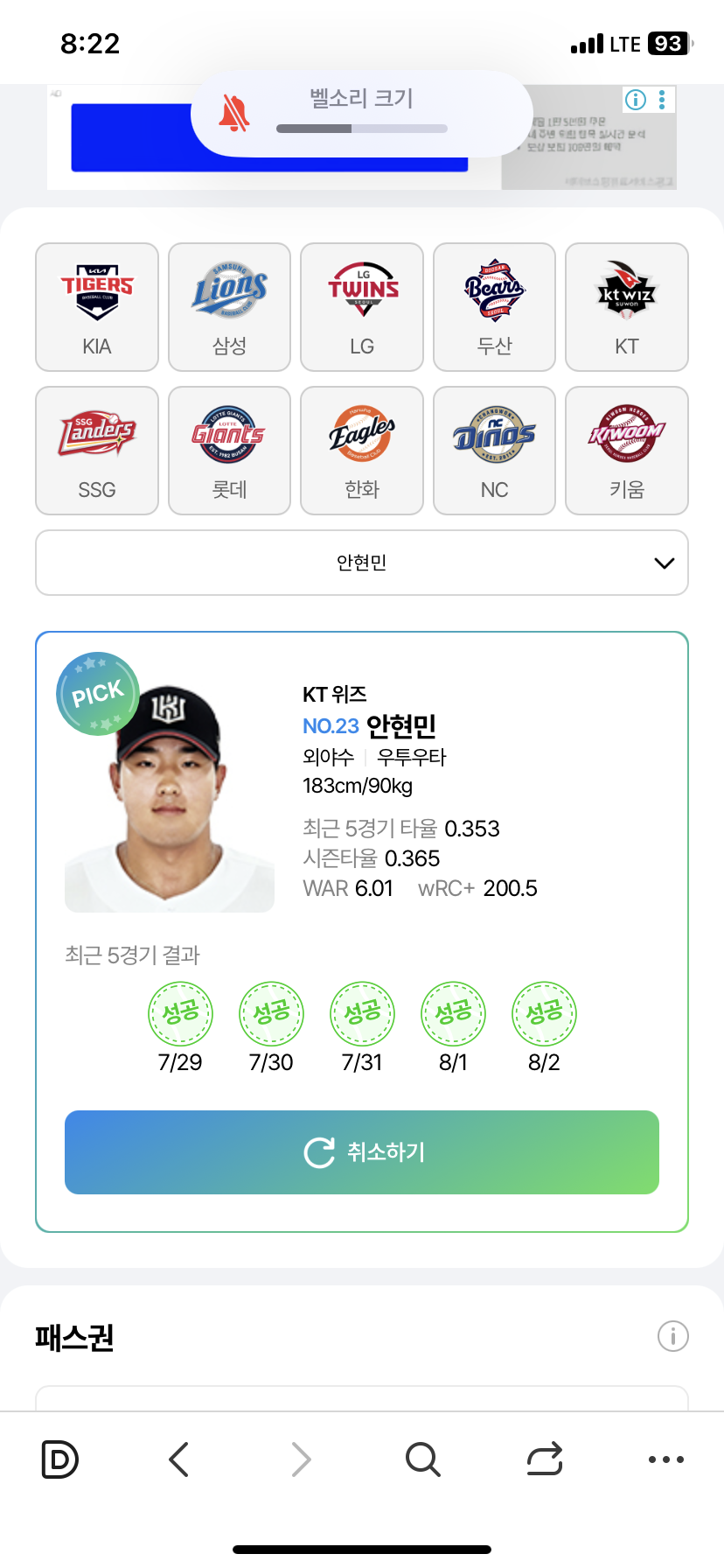The image size is (724, 1568).
Task: Select the KT Wiz team
Action: [626, 307]
